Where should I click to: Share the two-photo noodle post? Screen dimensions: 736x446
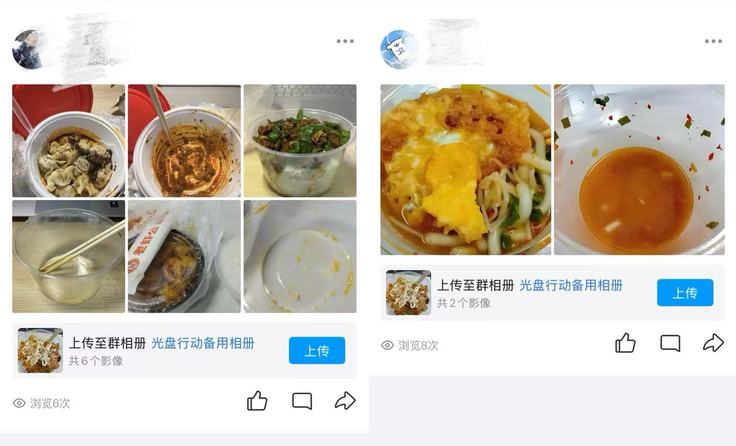[x=713, y=344]
